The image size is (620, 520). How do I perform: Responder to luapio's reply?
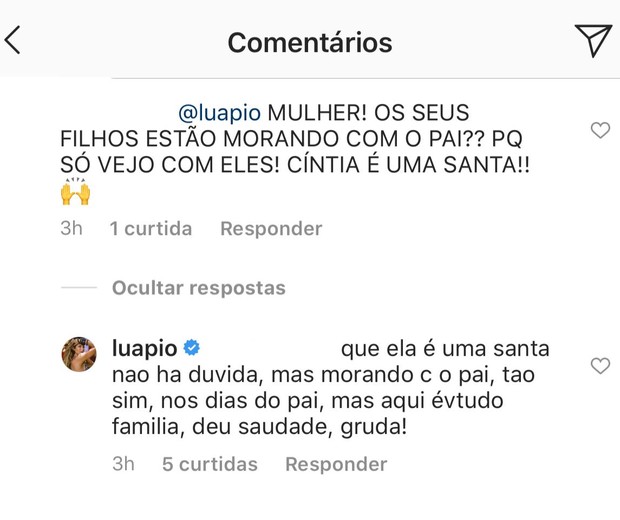coord(336,465)
